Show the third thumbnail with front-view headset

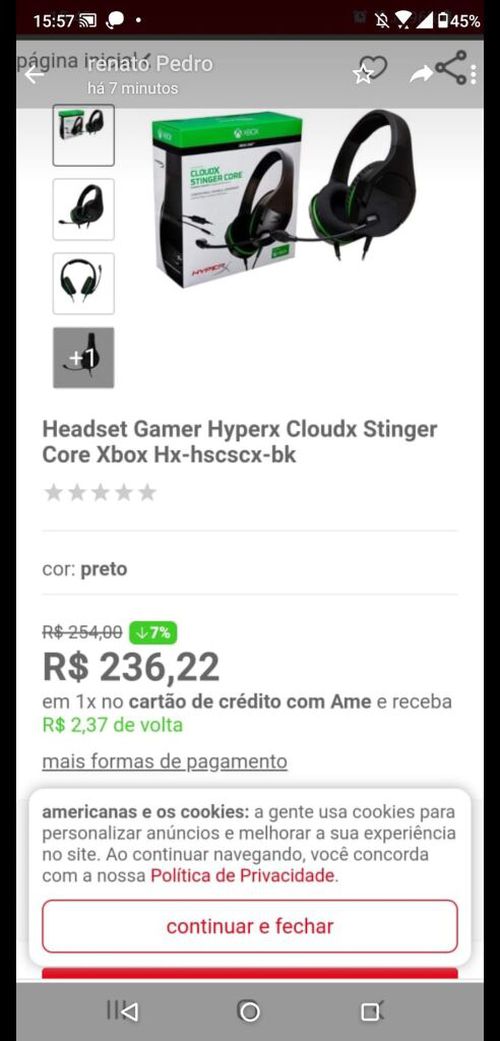coord(84,283)
